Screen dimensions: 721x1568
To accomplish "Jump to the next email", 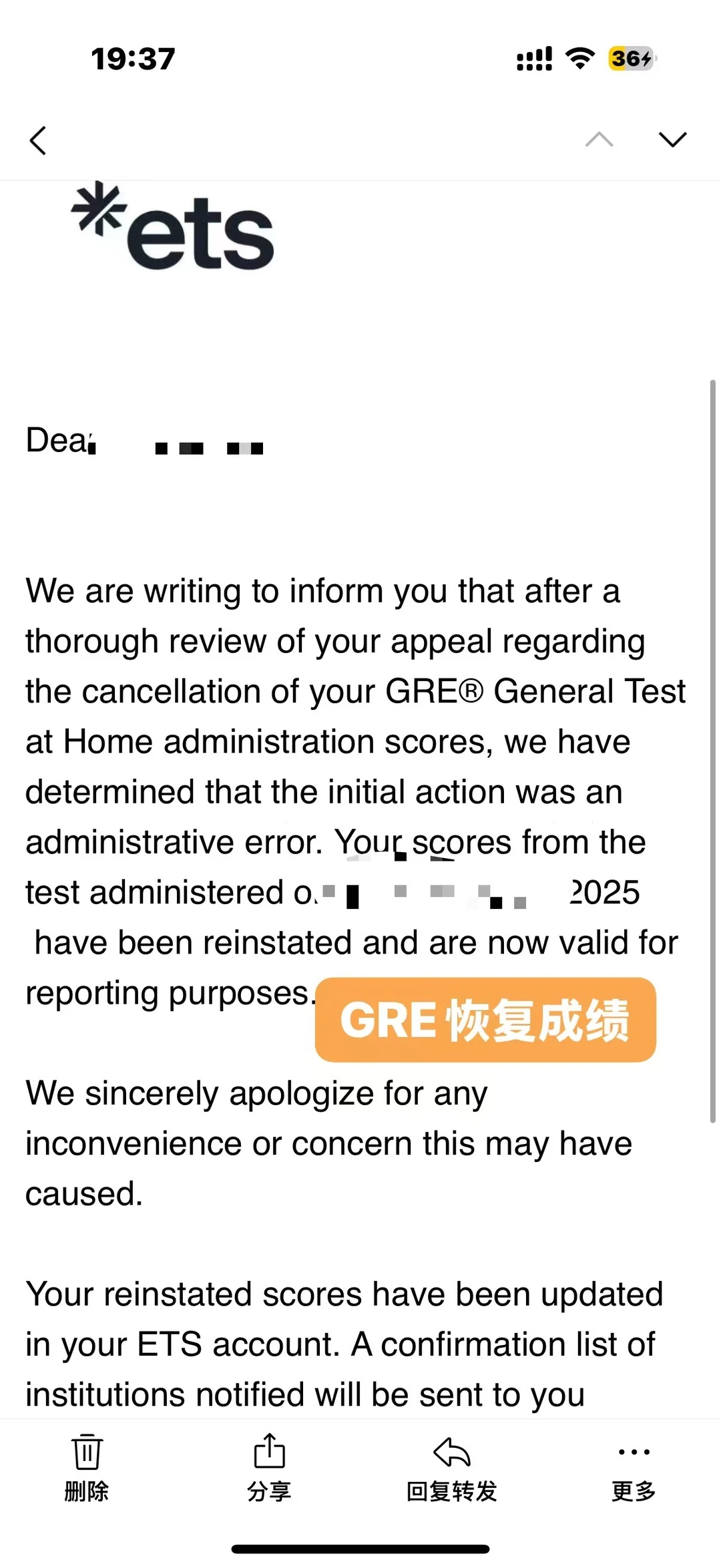I will coord(672,139).
